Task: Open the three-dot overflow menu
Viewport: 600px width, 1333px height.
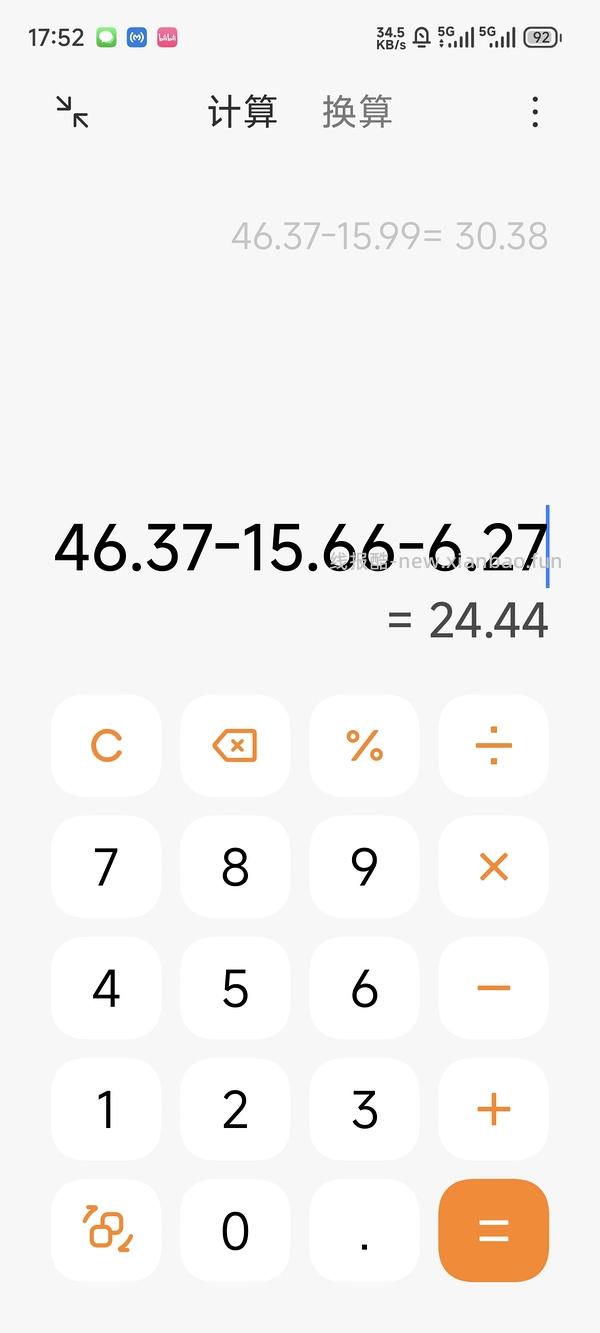Action: [535, 112]
